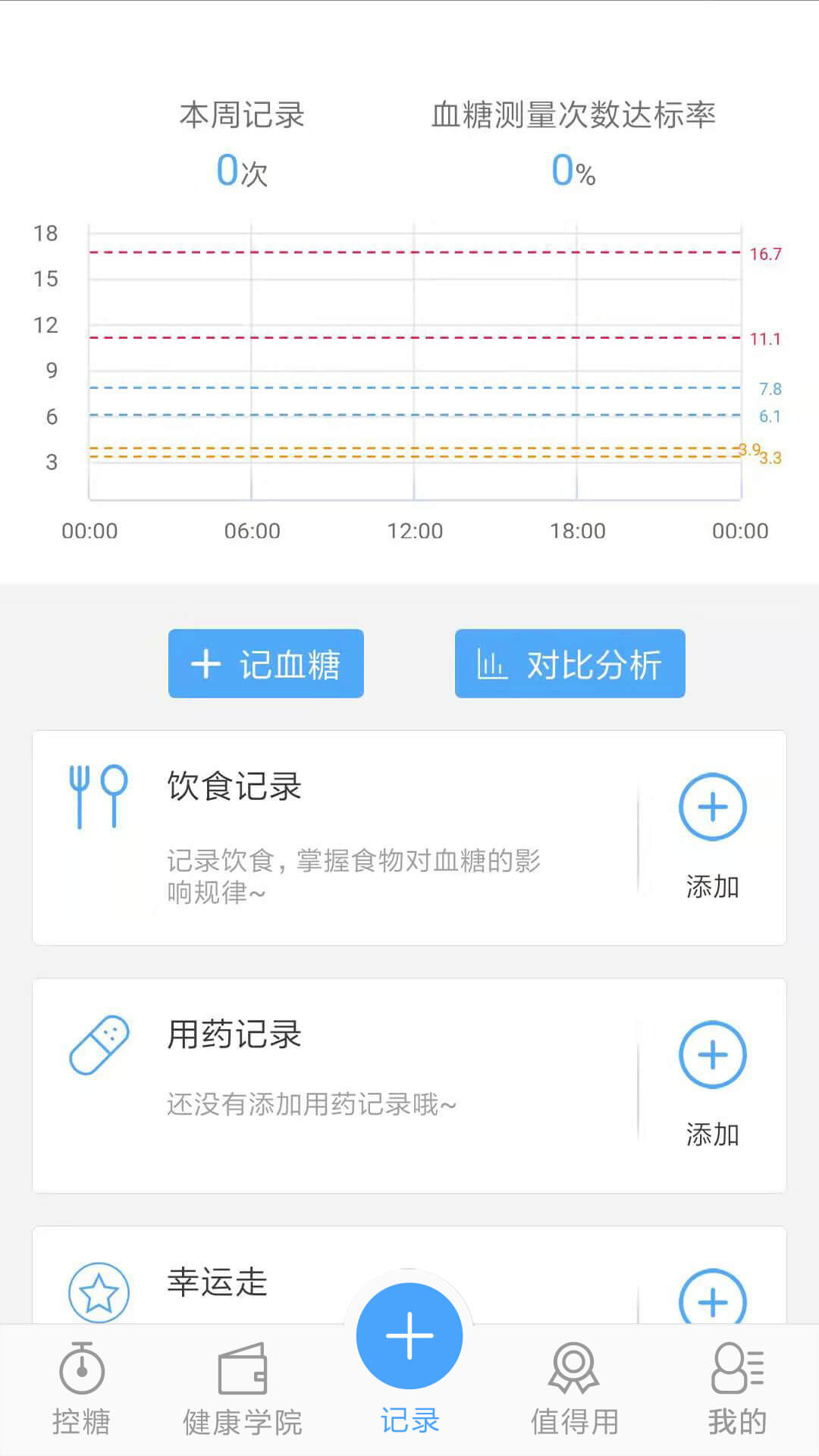Open 记血糖 blood glucose entry
The width and height of the screenshot is (819, 1456).
click(266, 663)
